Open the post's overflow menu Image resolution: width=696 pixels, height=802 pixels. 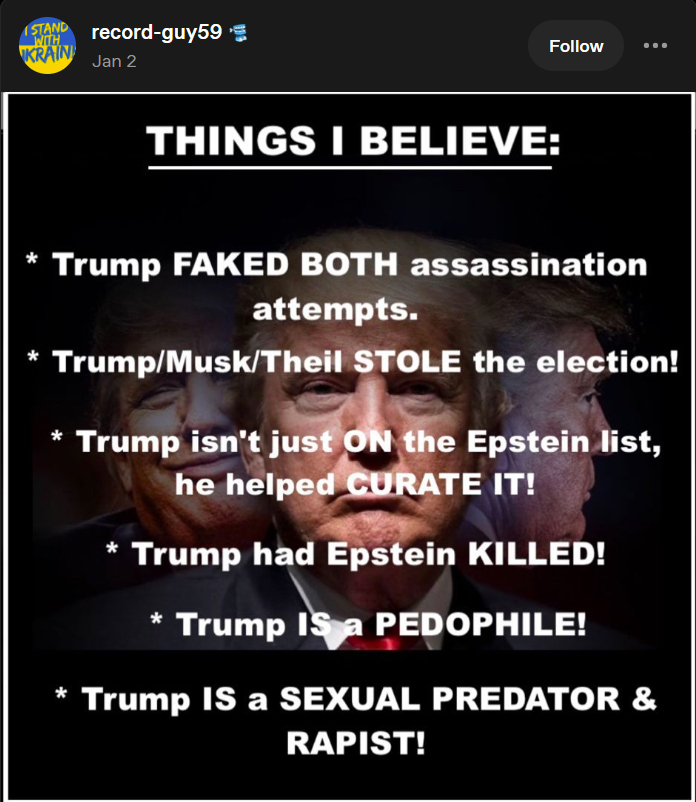[655, 46]
